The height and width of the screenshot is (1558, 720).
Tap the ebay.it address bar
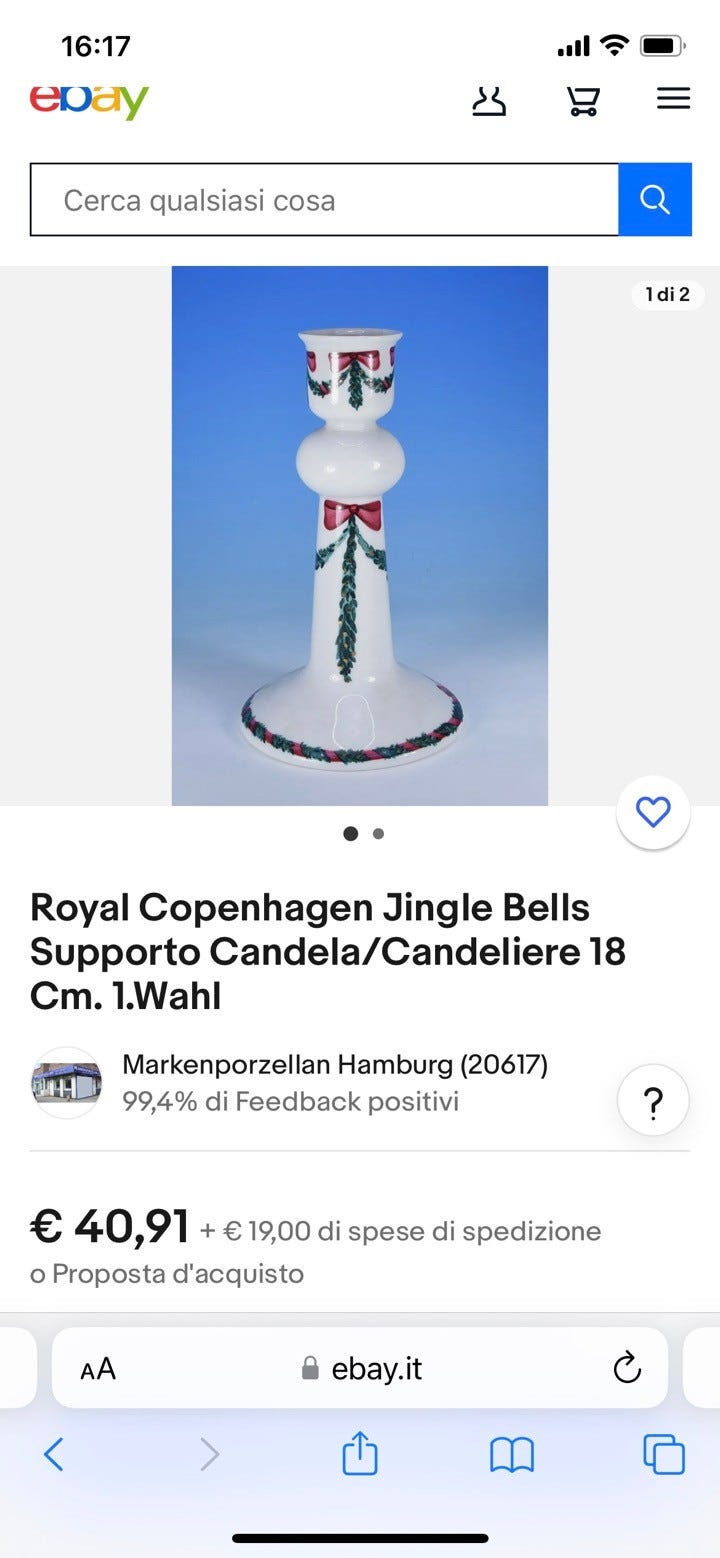[x=362, y=1368]
